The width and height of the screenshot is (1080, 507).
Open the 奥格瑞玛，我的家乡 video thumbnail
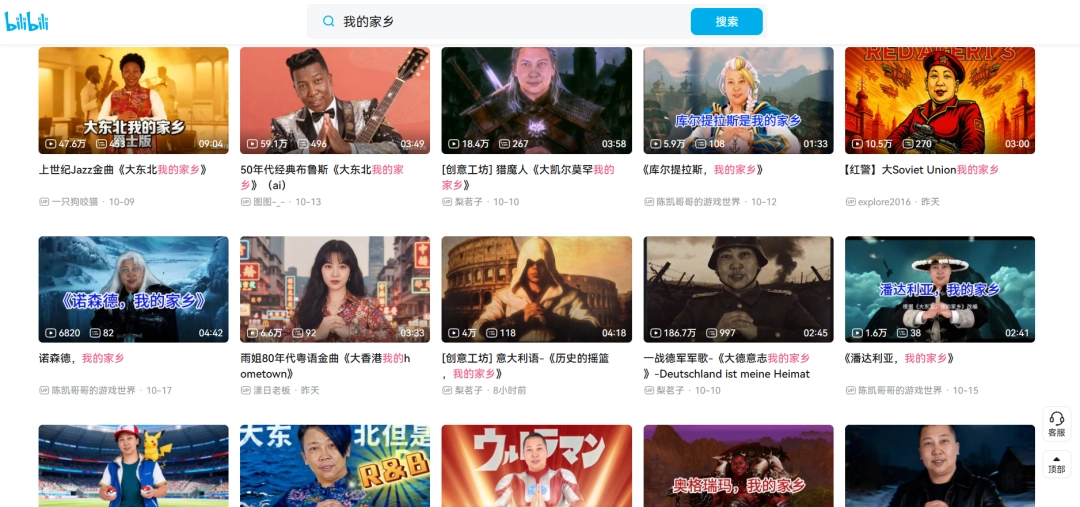pos(738,467)
